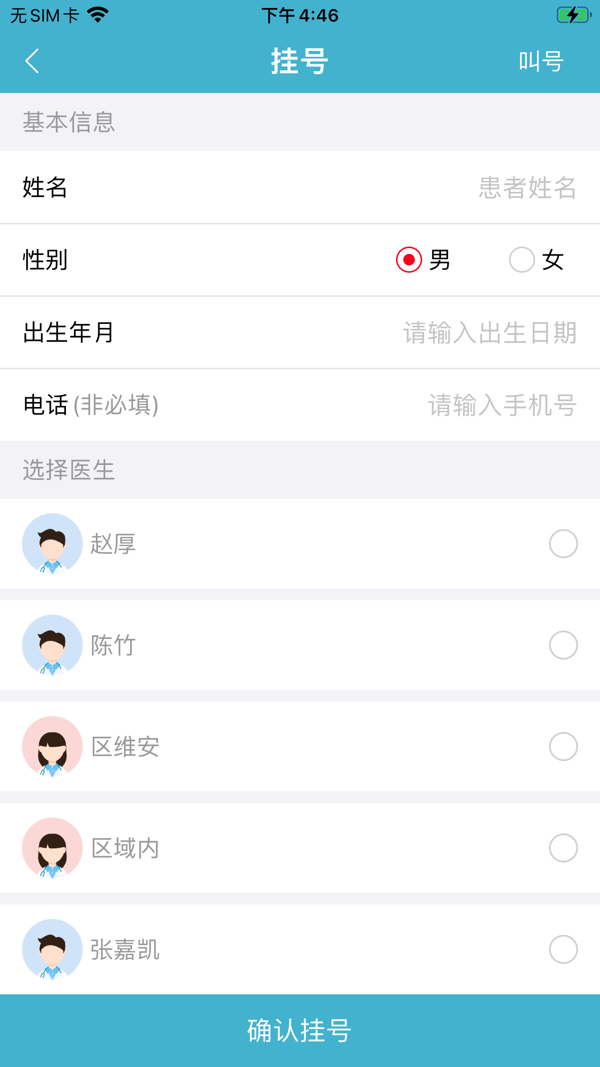Select 女 as gender

(522, 260)
